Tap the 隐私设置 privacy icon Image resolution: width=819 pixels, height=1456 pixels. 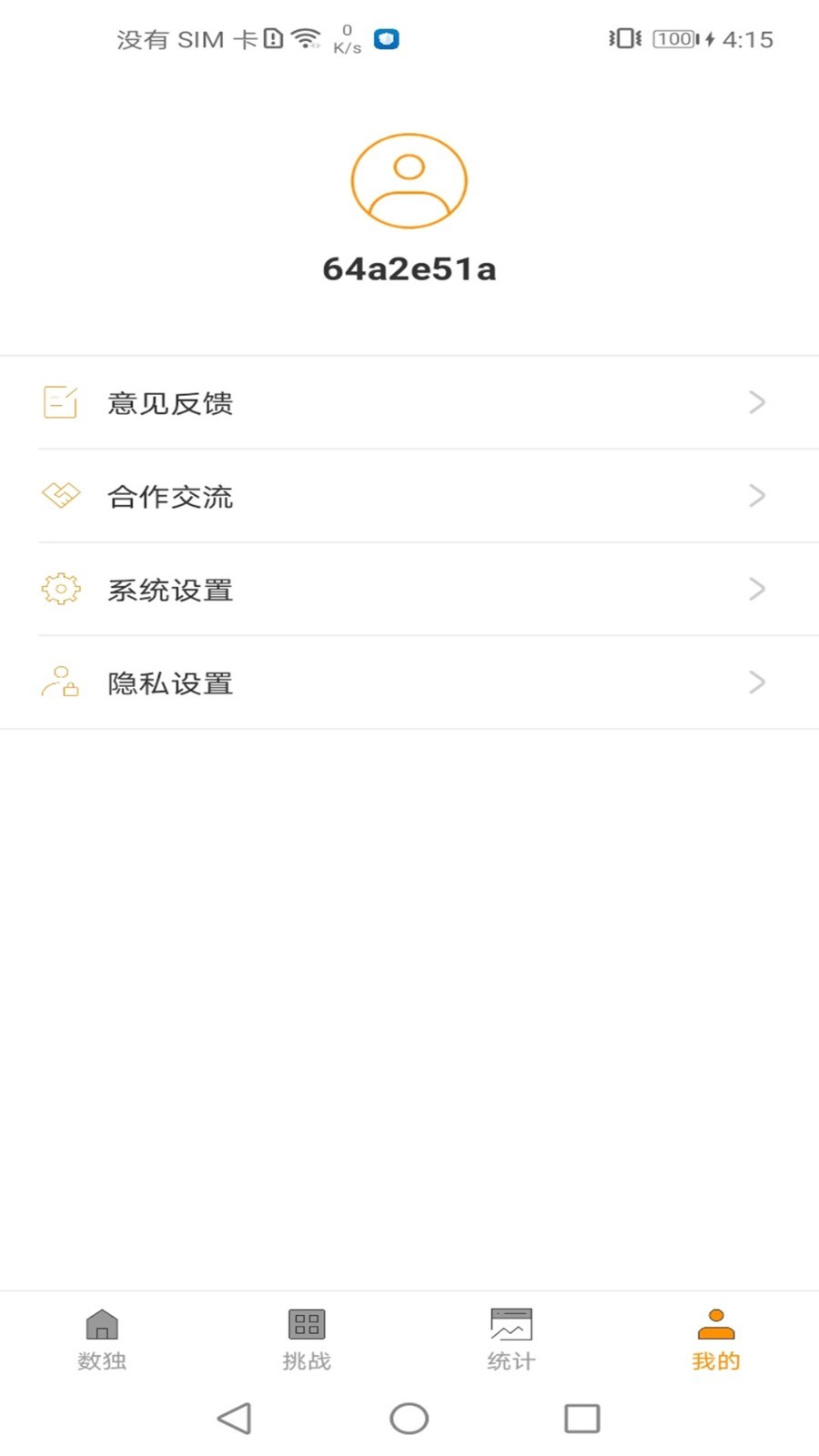pyautogui.click(x=60, y=682)
